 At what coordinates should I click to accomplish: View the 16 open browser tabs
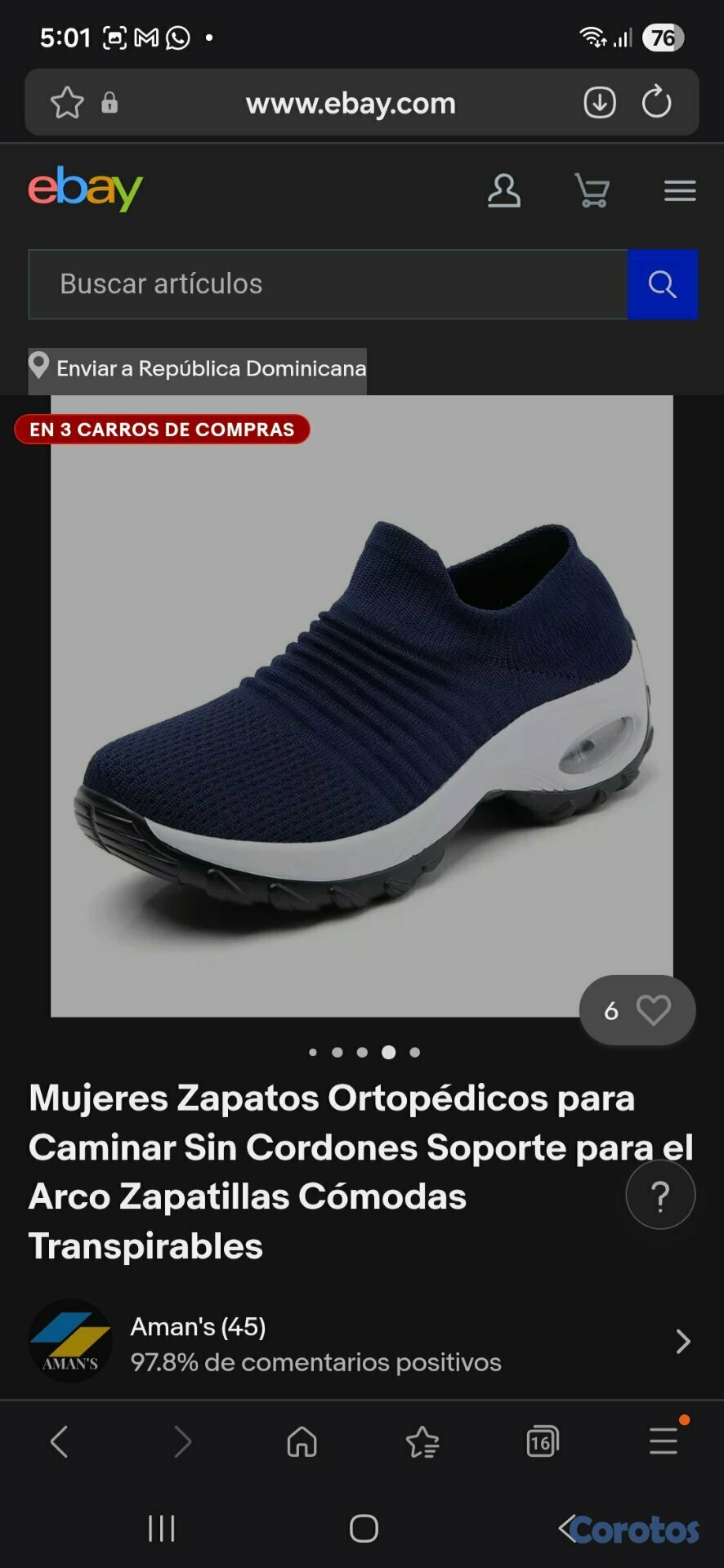click(543, 1441)
